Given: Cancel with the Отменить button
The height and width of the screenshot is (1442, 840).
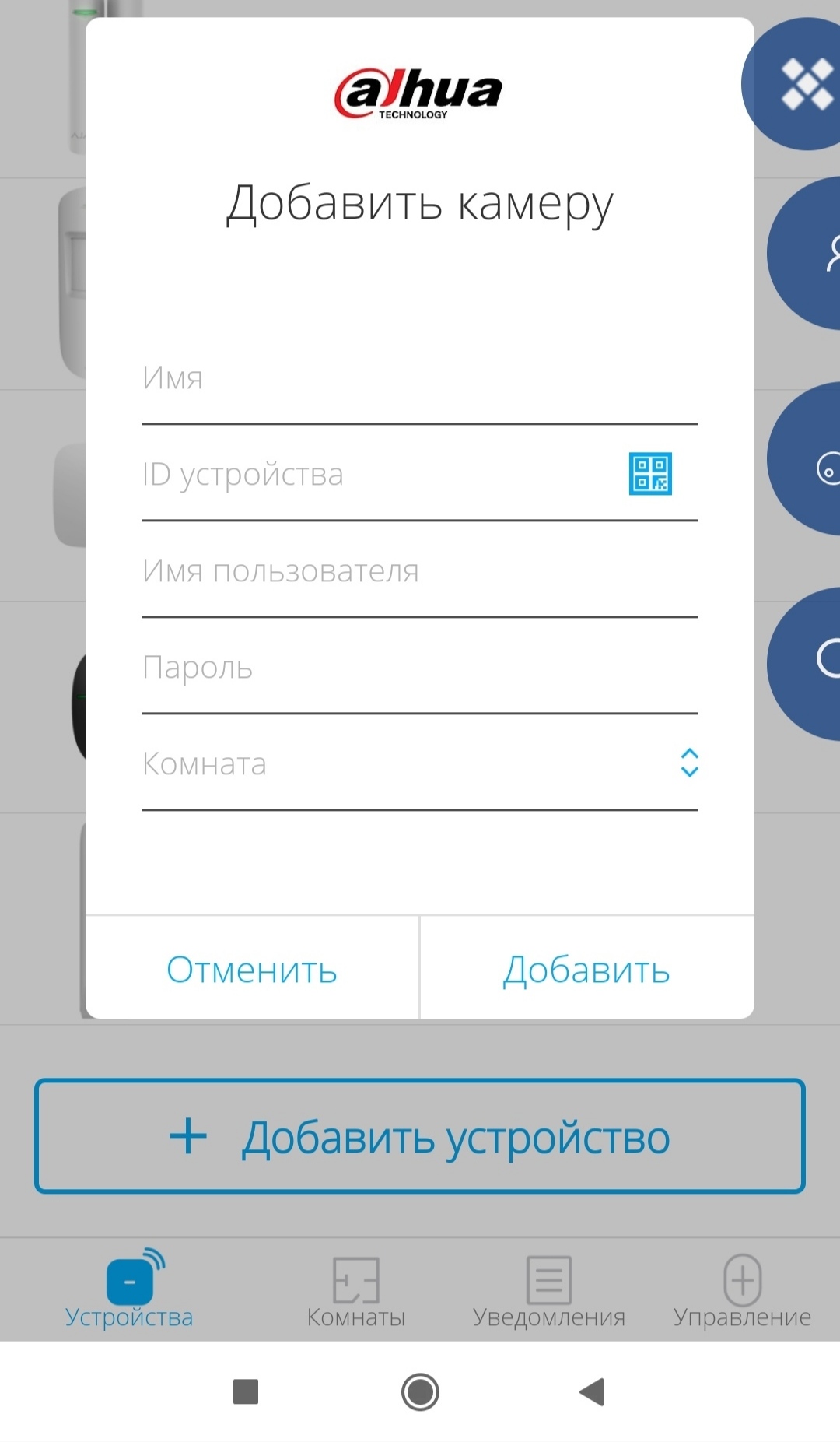Looking at the screenshot, I should 252,969.
